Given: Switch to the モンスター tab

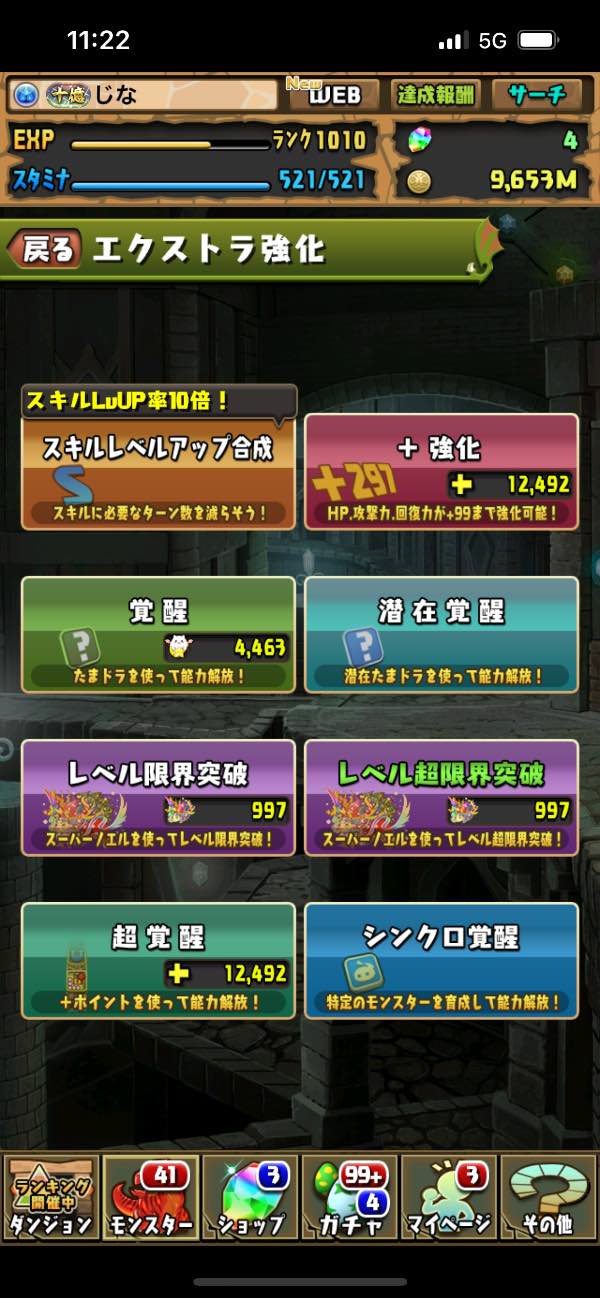Looking at the screenshot, I should 151,1198.
